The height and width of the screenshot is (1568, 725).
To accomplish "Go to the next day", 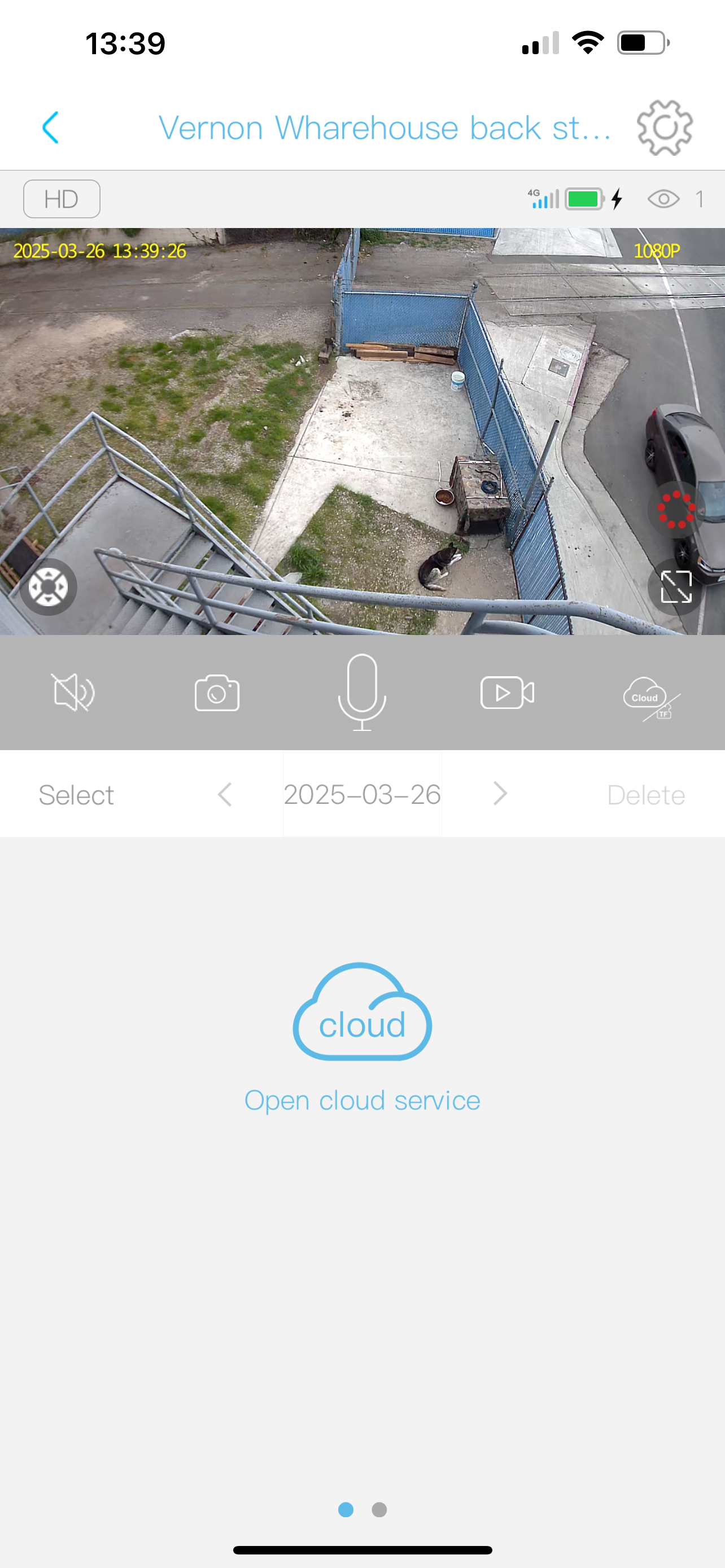I will coord(500,794).
